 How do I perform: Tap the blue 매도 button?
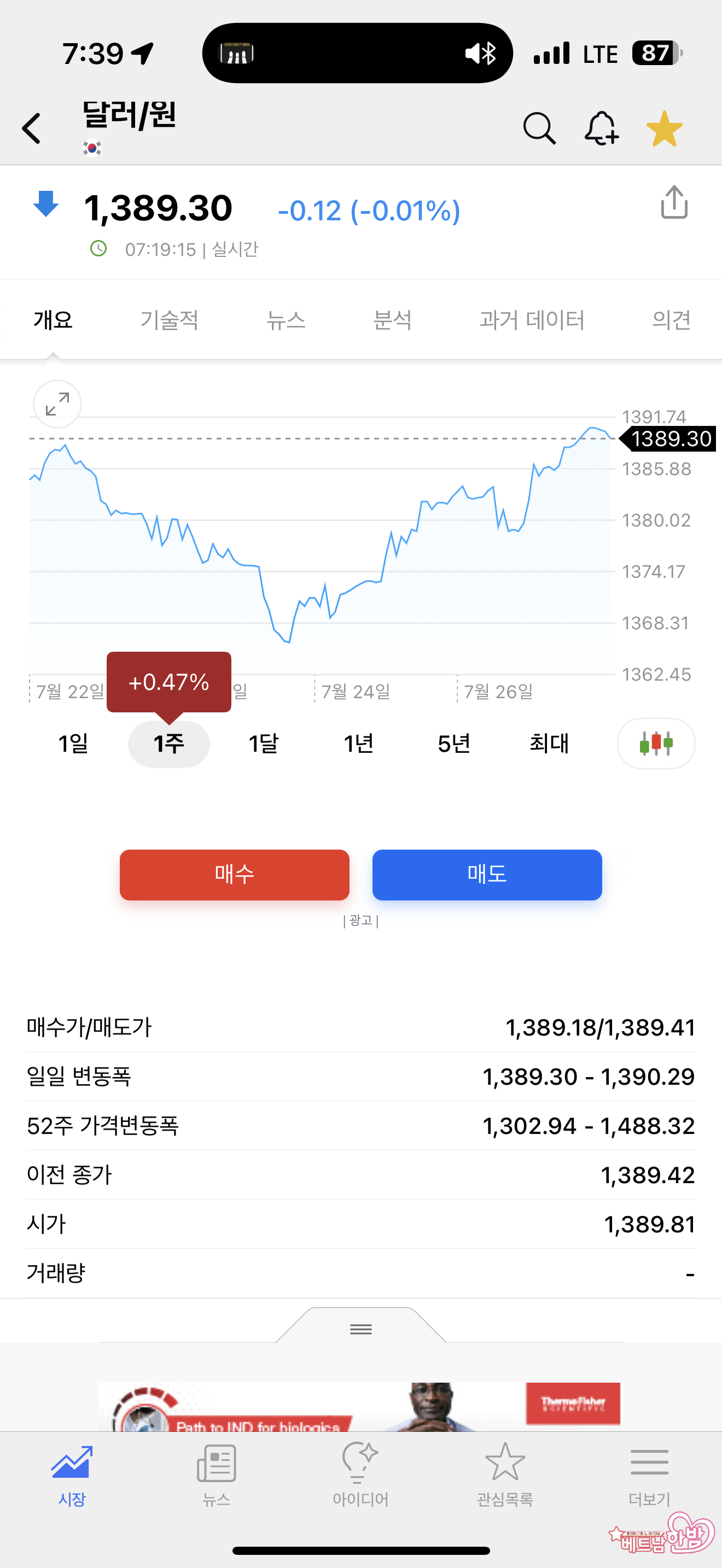point(487,875)
